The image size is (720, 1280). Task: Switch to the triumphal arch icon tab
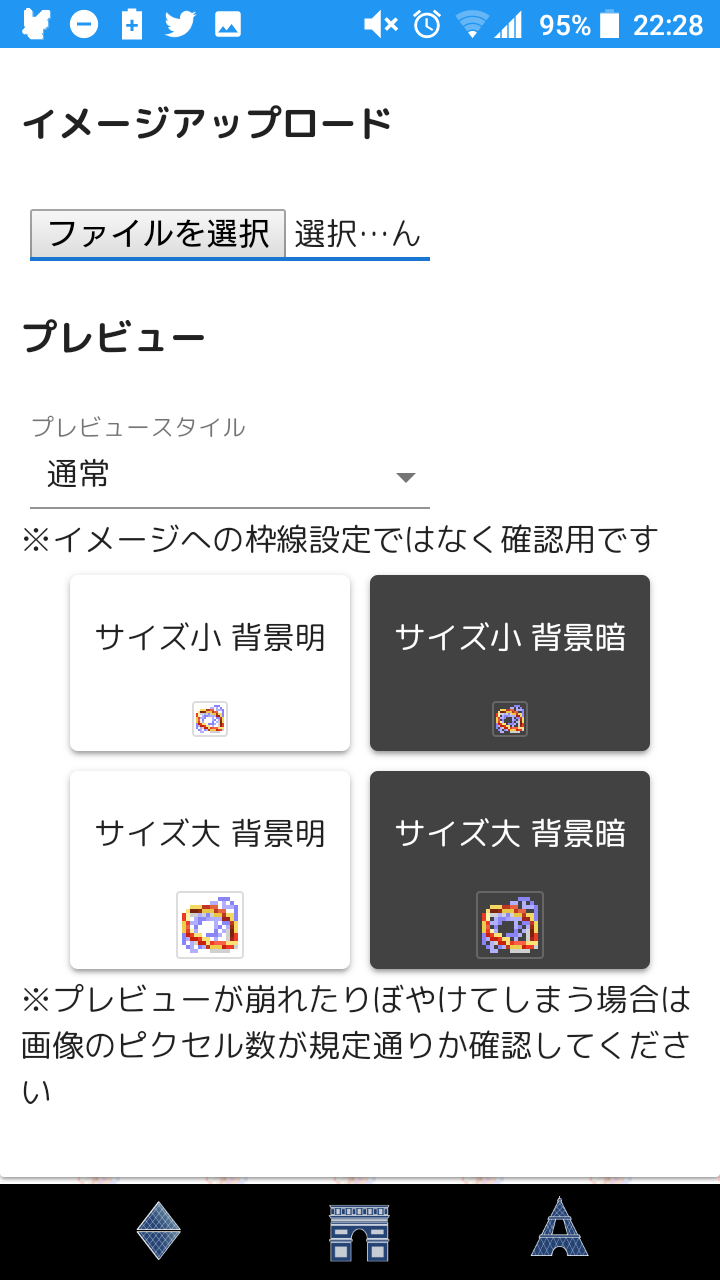[x=359, y=1232]
